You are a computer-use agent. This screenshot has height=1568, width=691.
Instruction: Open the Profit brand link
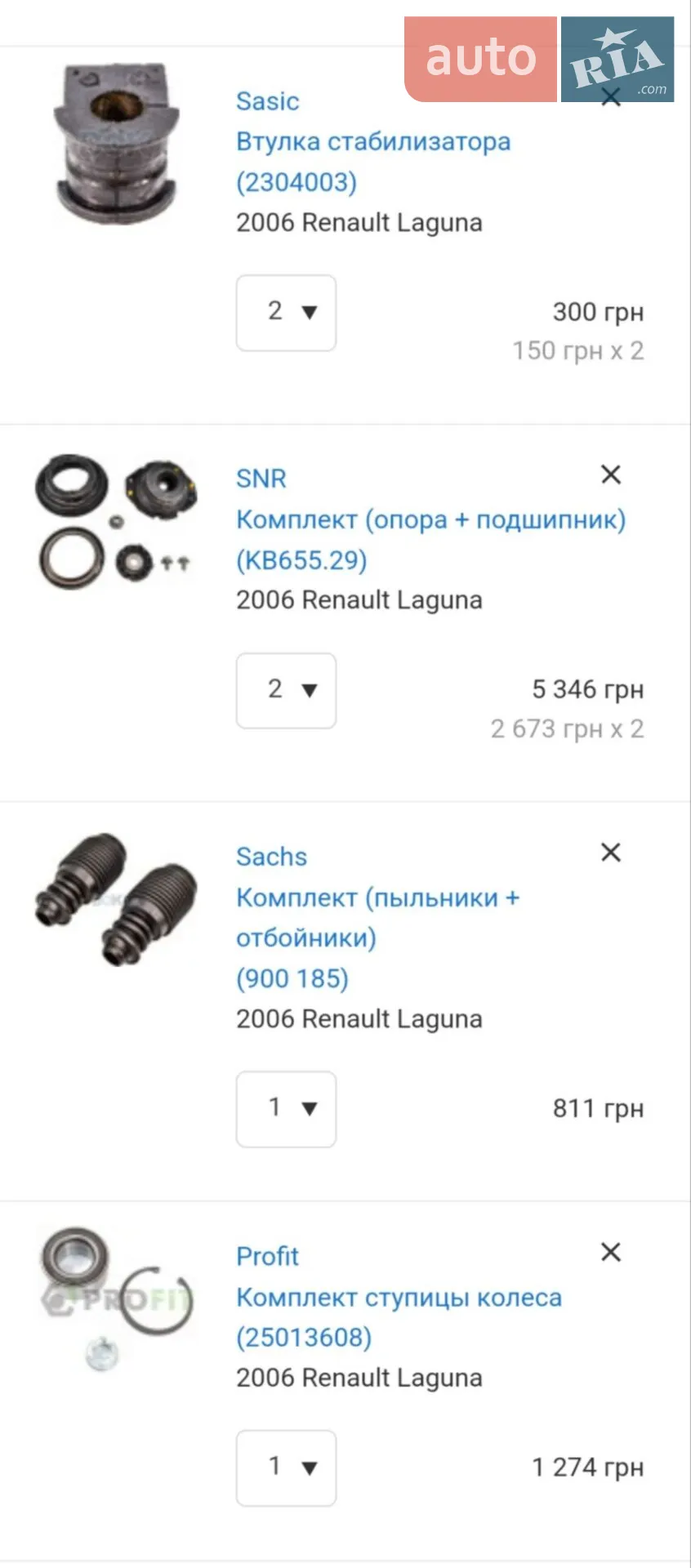(267, 1256)
